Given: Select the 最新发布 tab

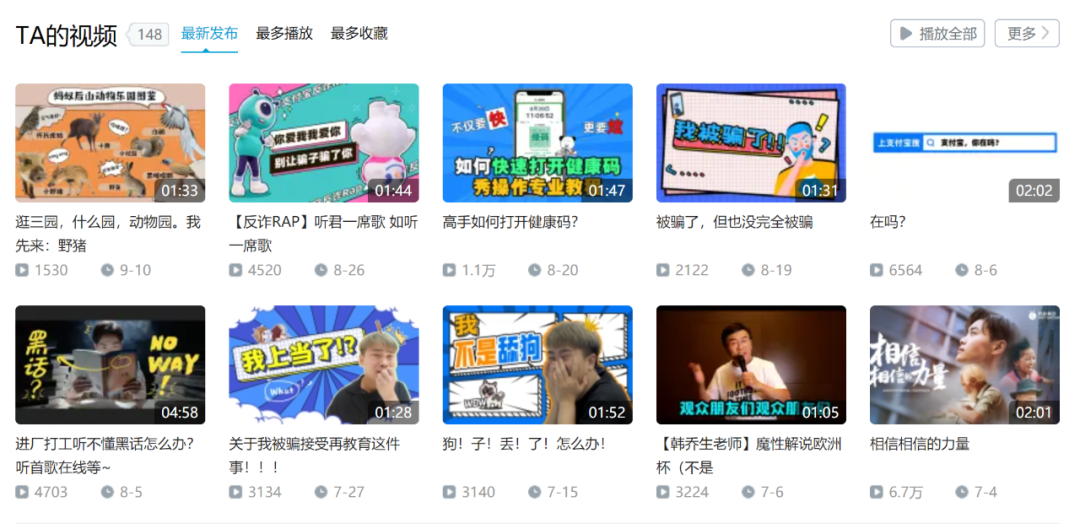Looking at the screenshot, I should [x=209, y=33].
